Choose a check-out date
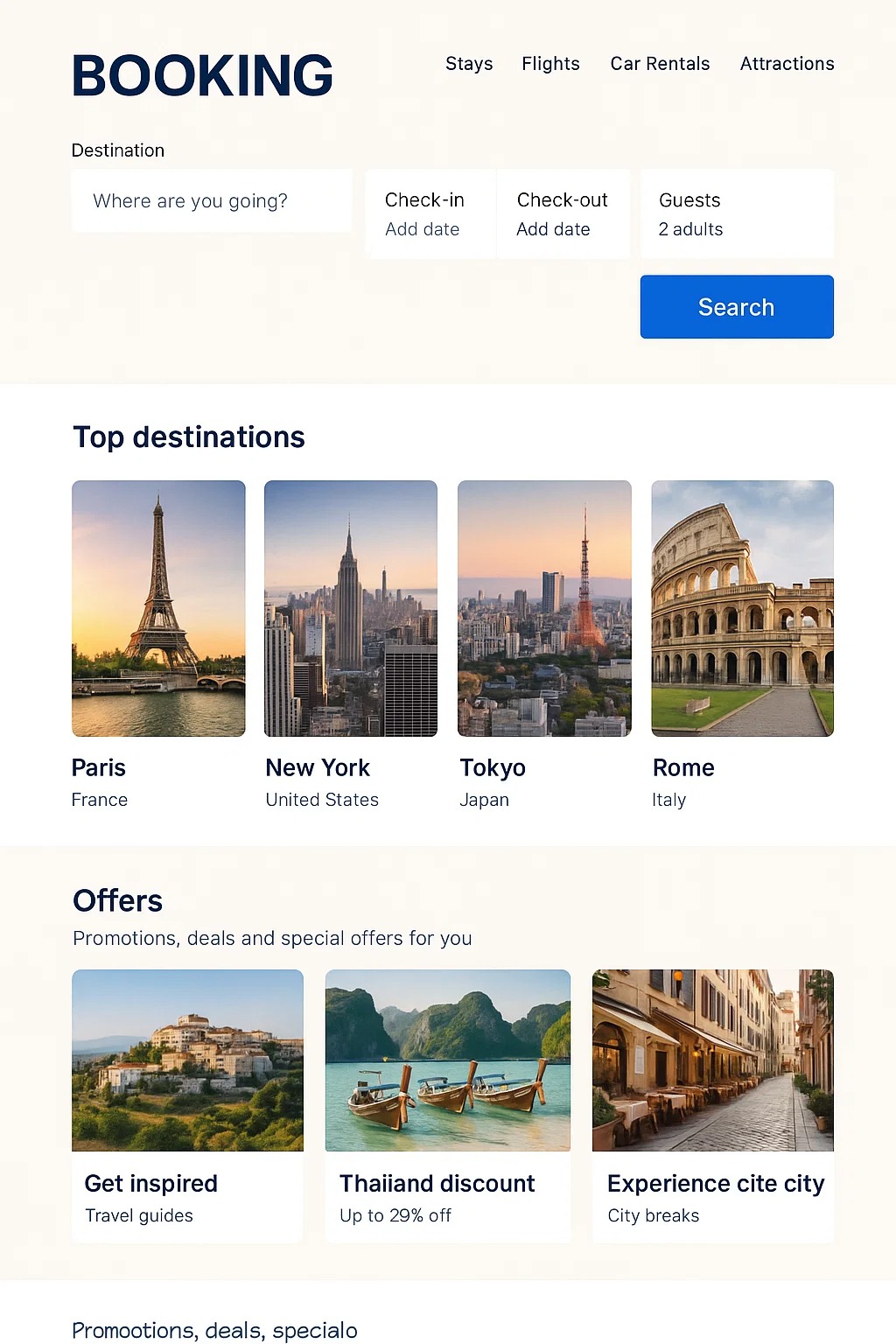 coord(563,214)
